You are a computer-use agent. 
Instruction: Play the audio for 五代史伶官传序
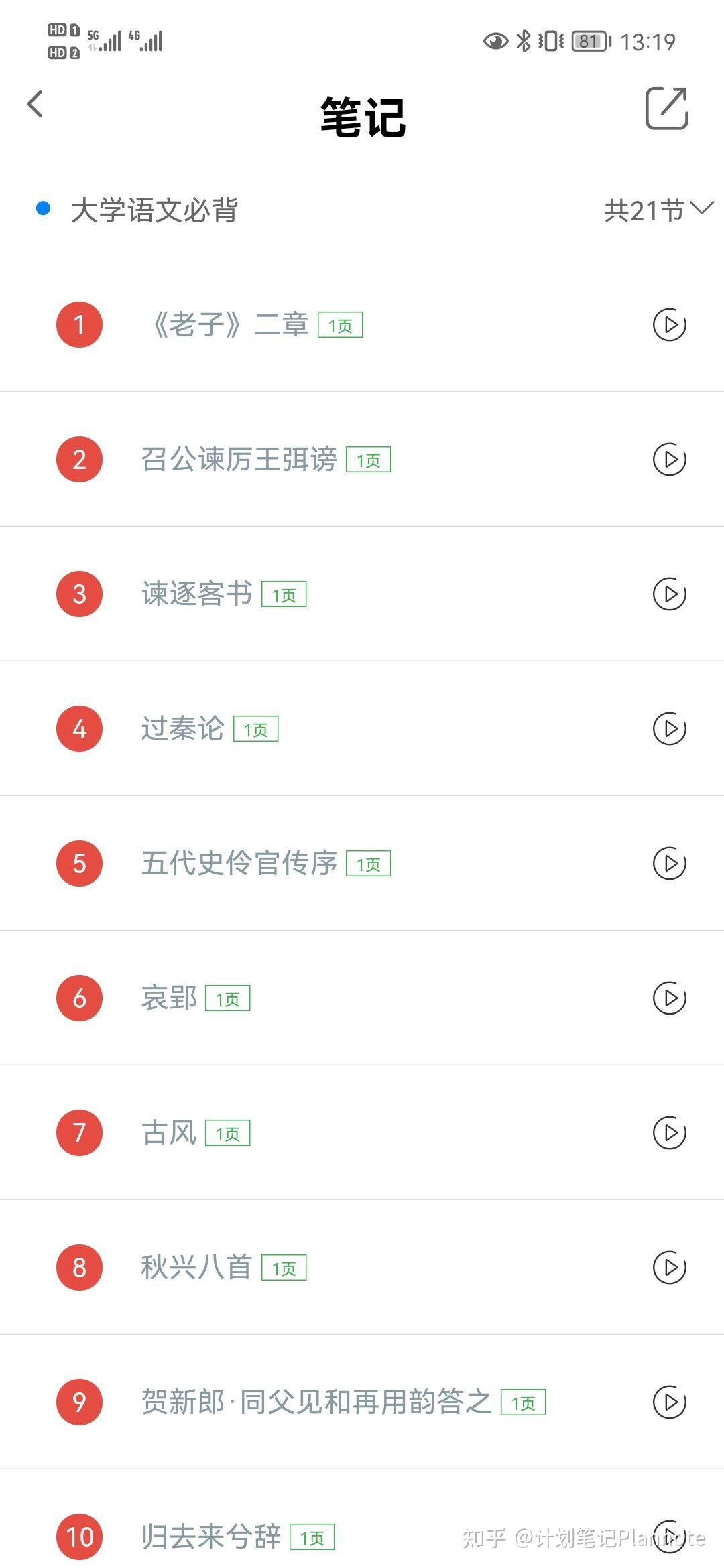[669, 864]
